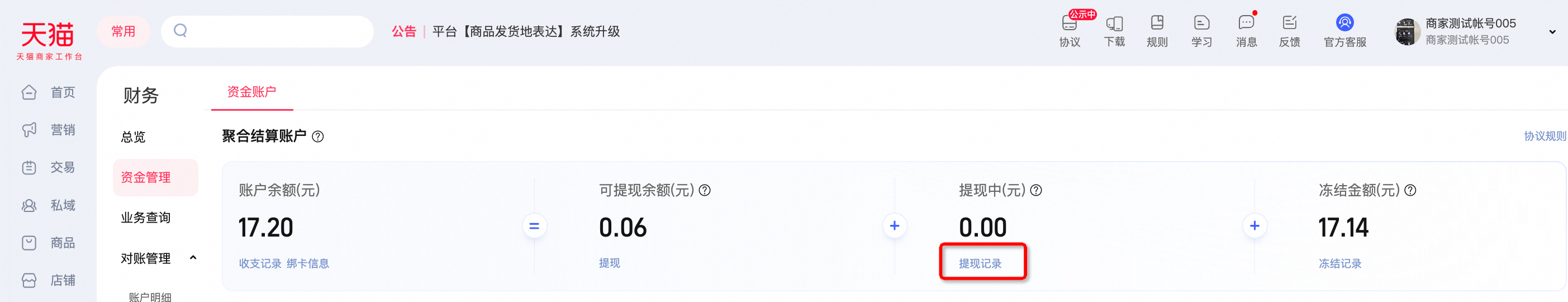1568x302 pixels.
Task: Open 收支记录 records
Action: click(x=260, y=263)
